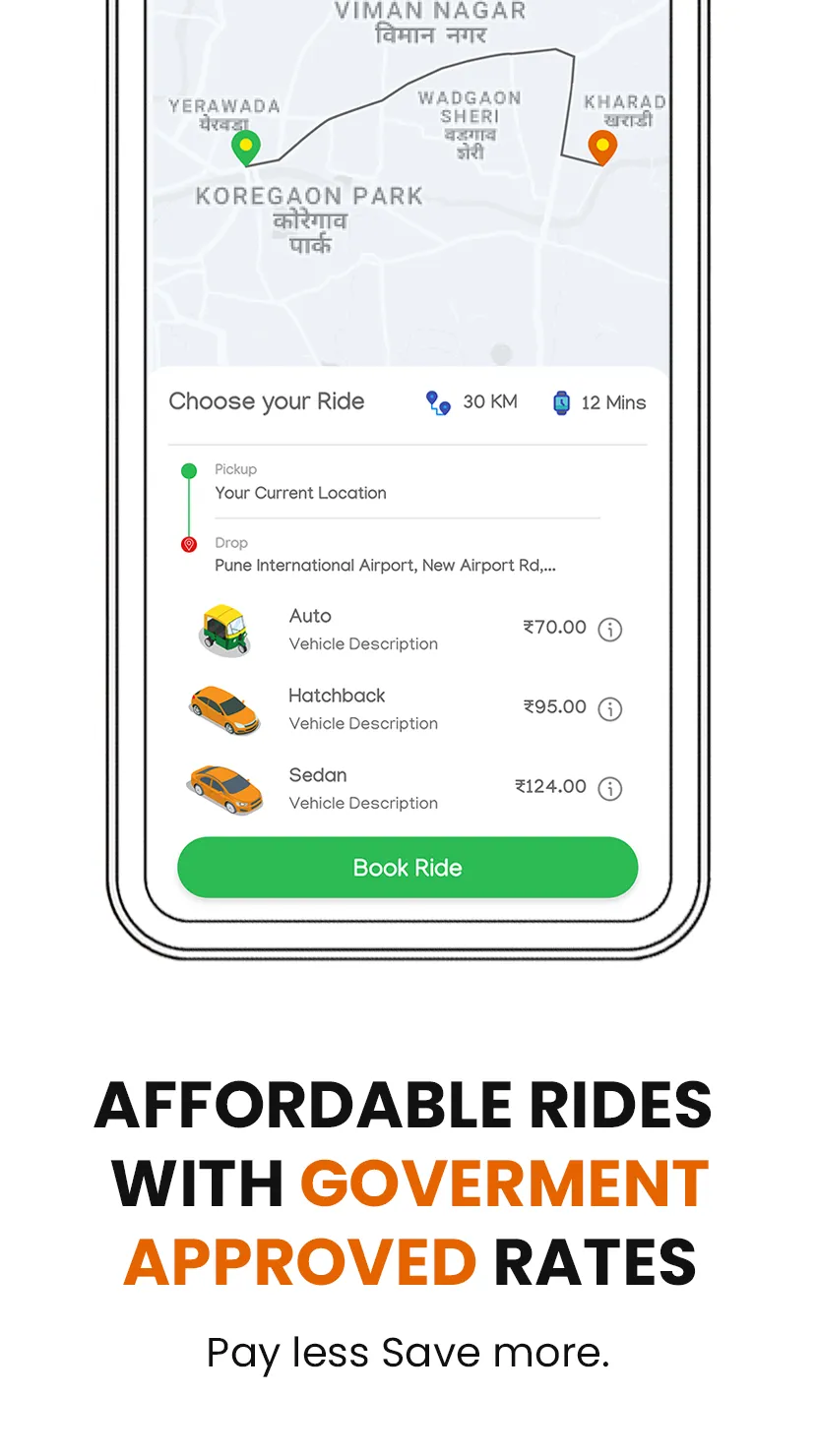Select the Sedan car icon
The height and width of the screenshot is (1456, 817).
(225, 788)
